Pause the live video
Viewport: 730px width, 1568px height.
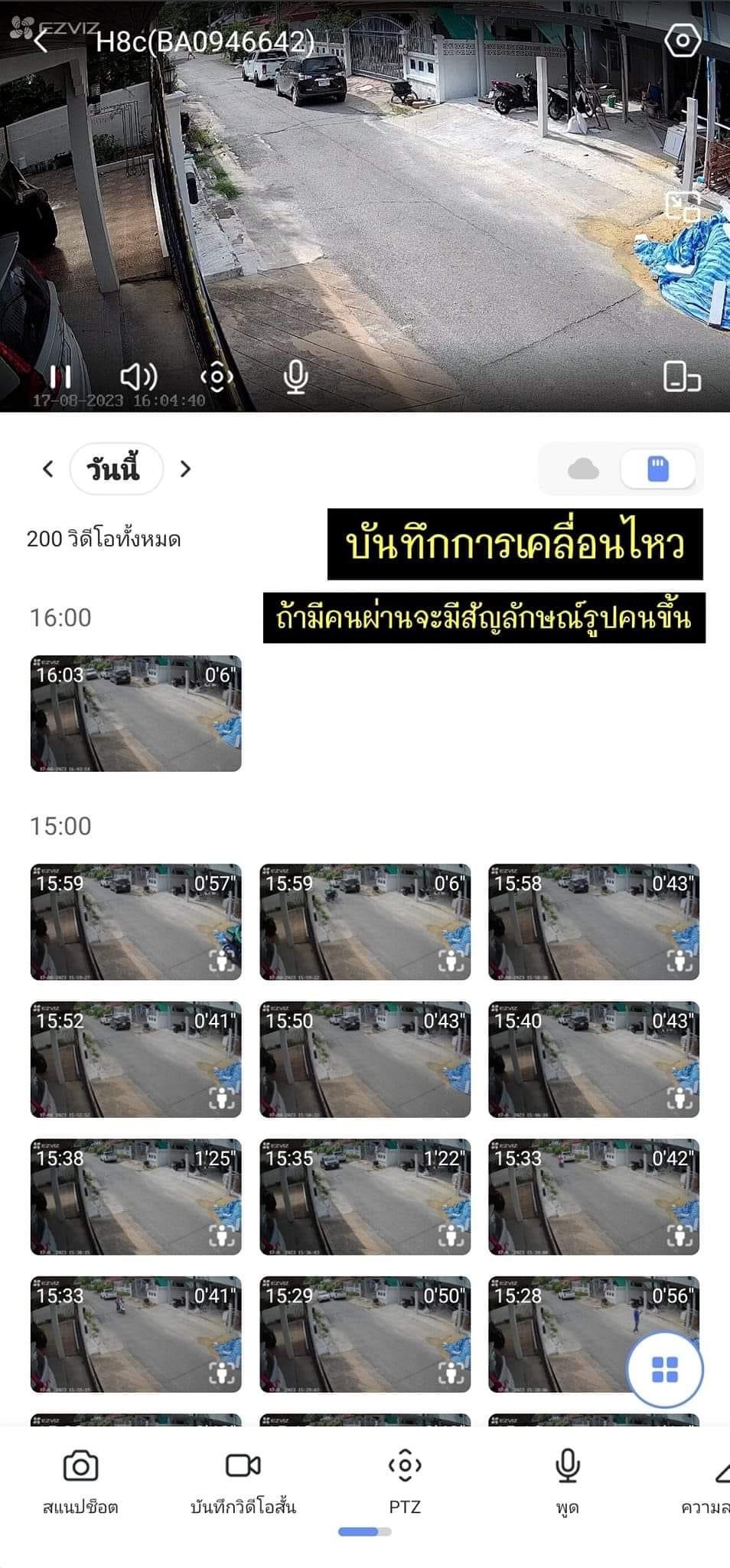point(60,377)
